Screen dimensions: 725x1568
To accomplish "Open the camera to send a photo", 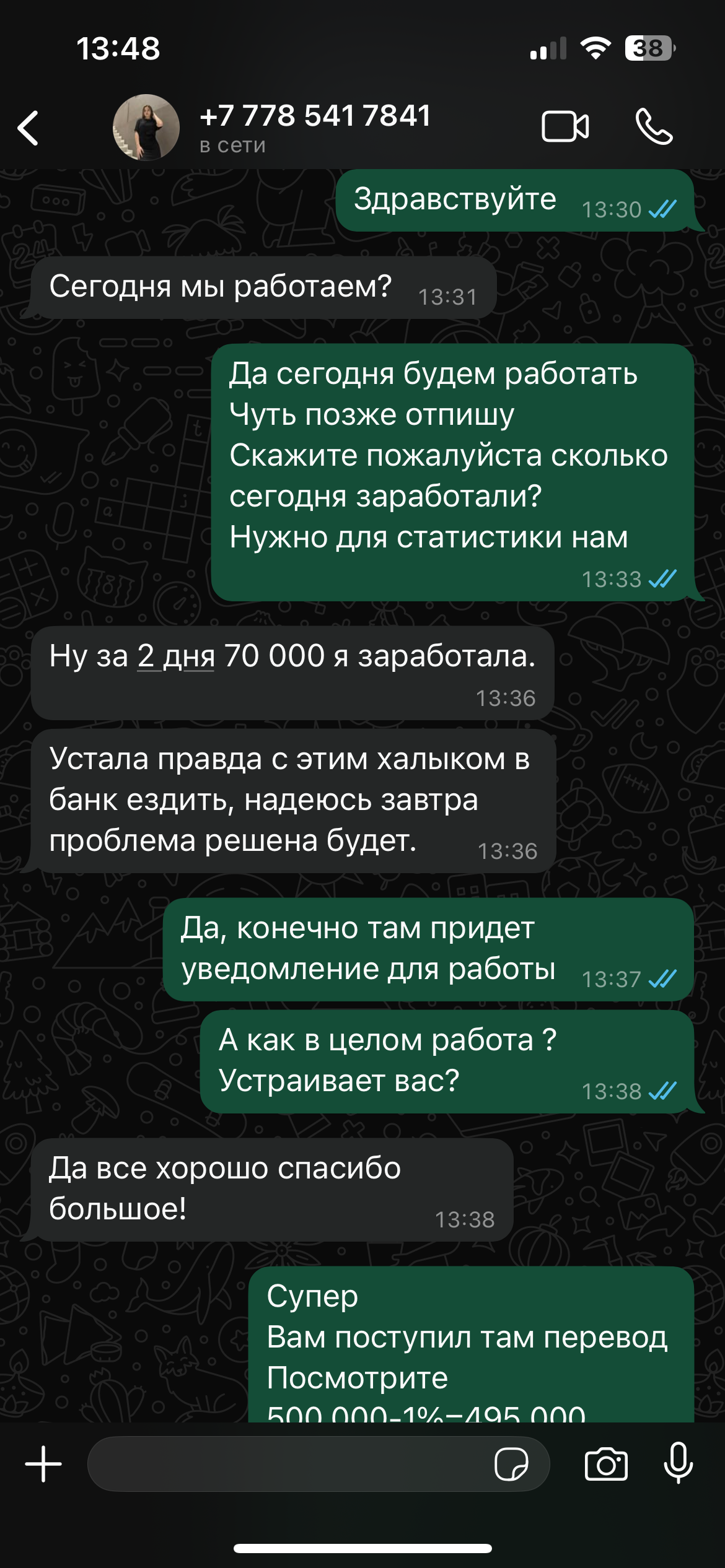I will [606, 1464].
